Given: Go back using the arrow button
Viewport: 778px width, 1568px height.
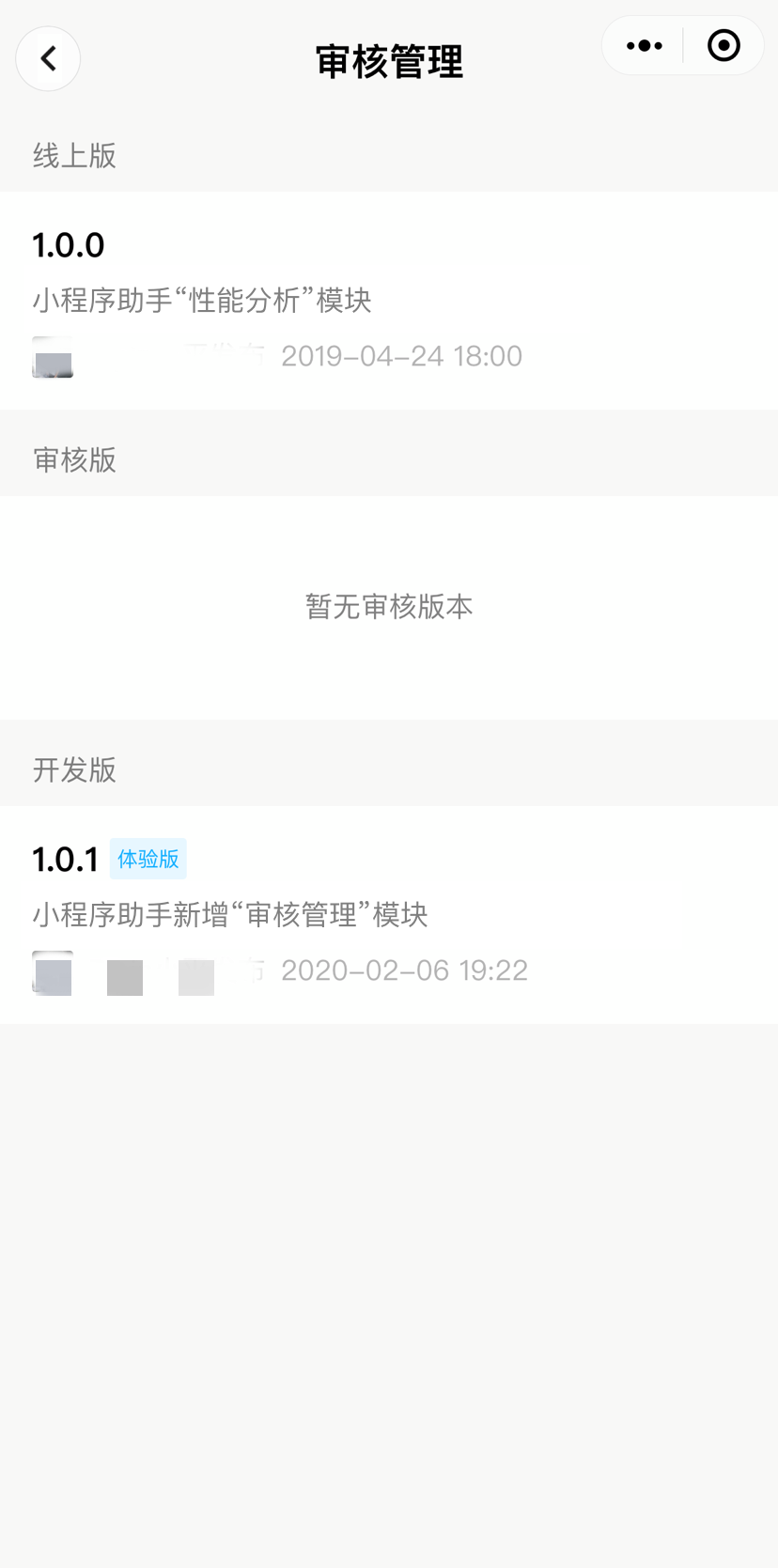Looking at the screenshot, I should [48, 59].
